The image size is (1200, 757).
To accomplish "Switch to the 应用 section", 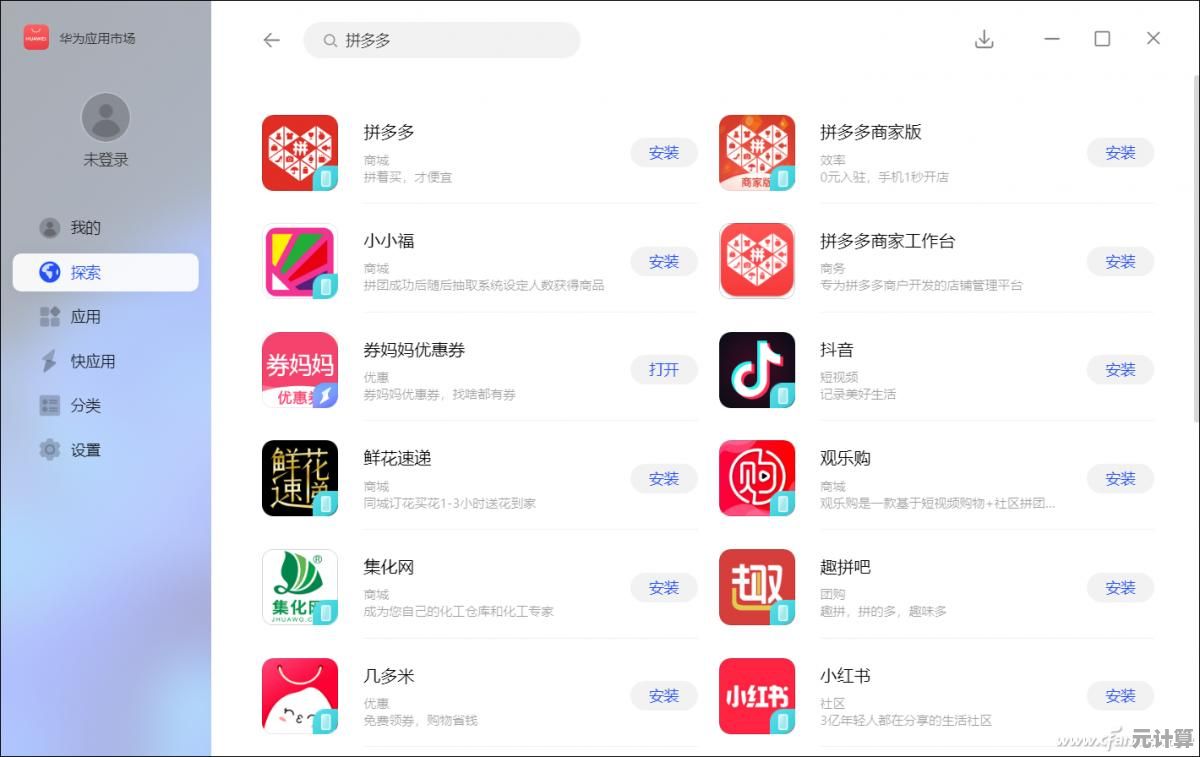I will pyautogui.click(x=85, y=317).
